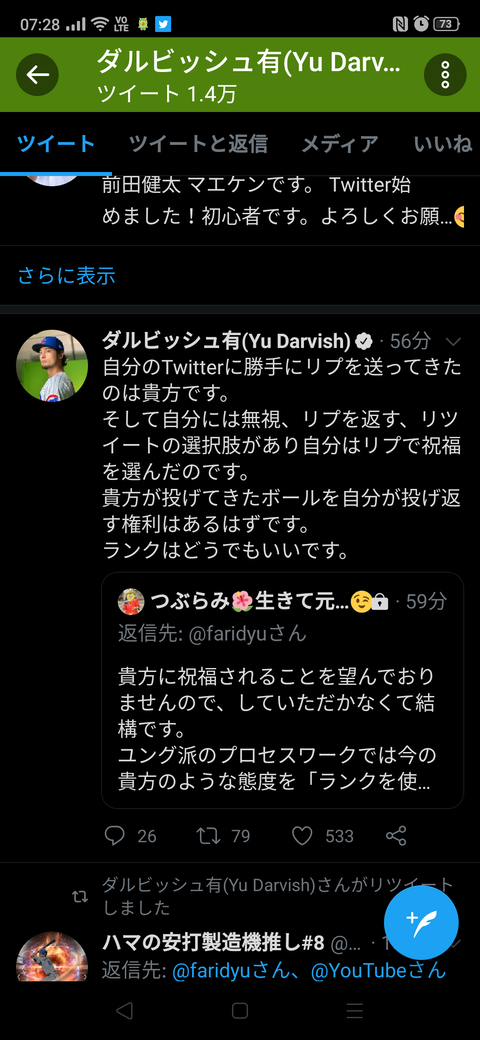Tap the さらに表示 link
This screenshot has width=480, height=1040.
66,275
